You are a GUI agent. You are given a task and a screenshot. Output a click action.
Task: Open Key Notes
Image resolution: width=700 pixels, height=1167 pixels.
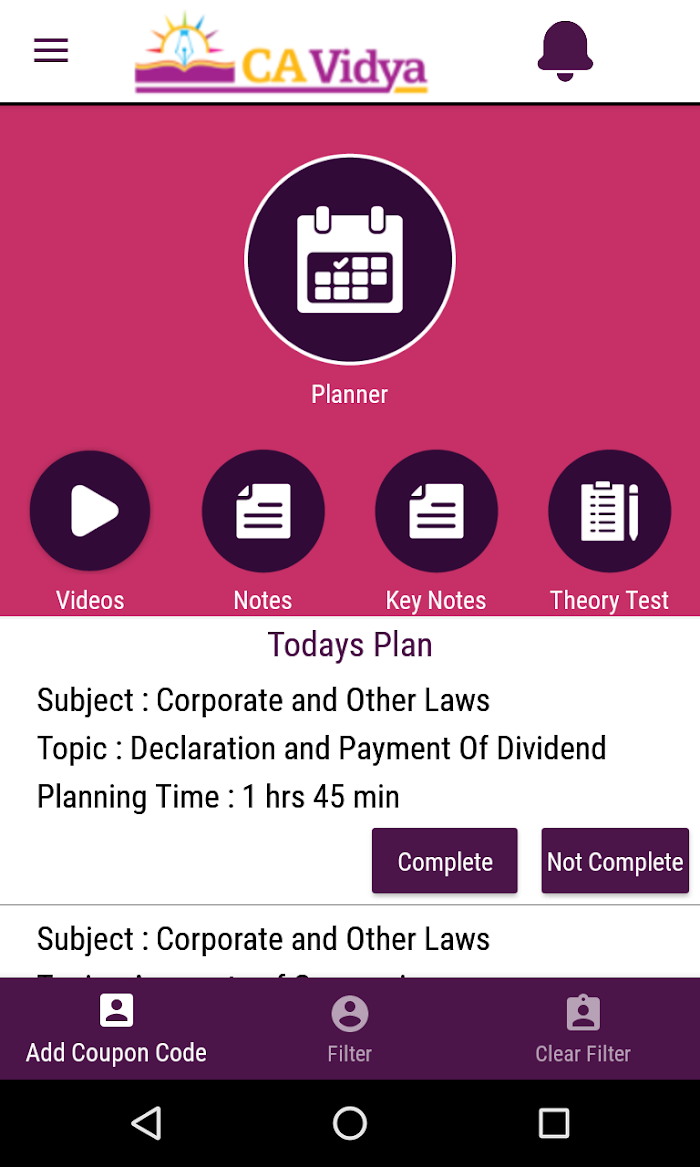[x=436, y=511]
